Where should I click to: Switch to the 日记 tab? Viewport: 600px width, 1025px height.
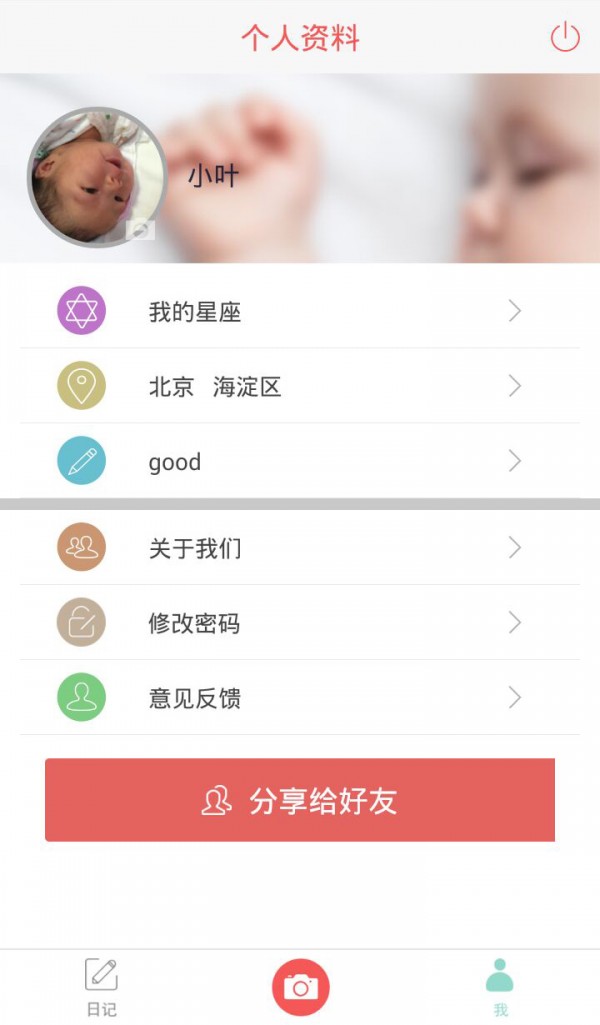point(101,987)
